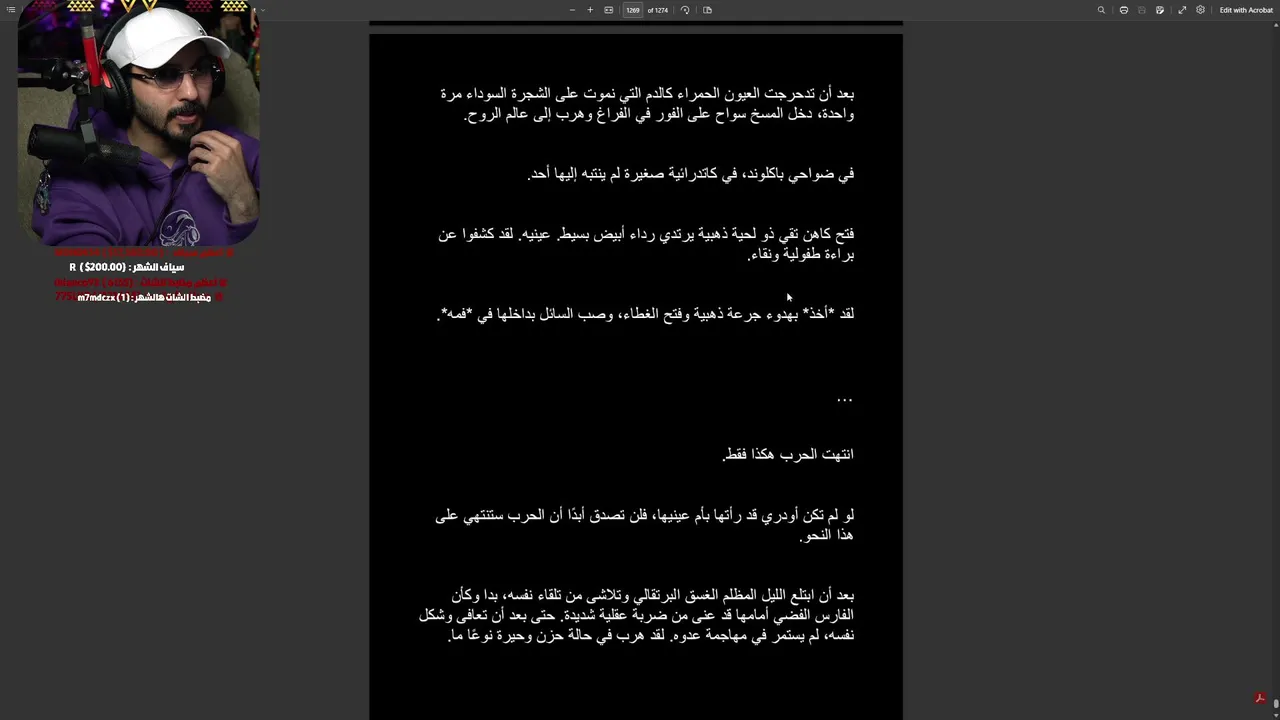Open the table of contents sidebar
This screenshot has height=720, width=1280.
click(11, 10)
